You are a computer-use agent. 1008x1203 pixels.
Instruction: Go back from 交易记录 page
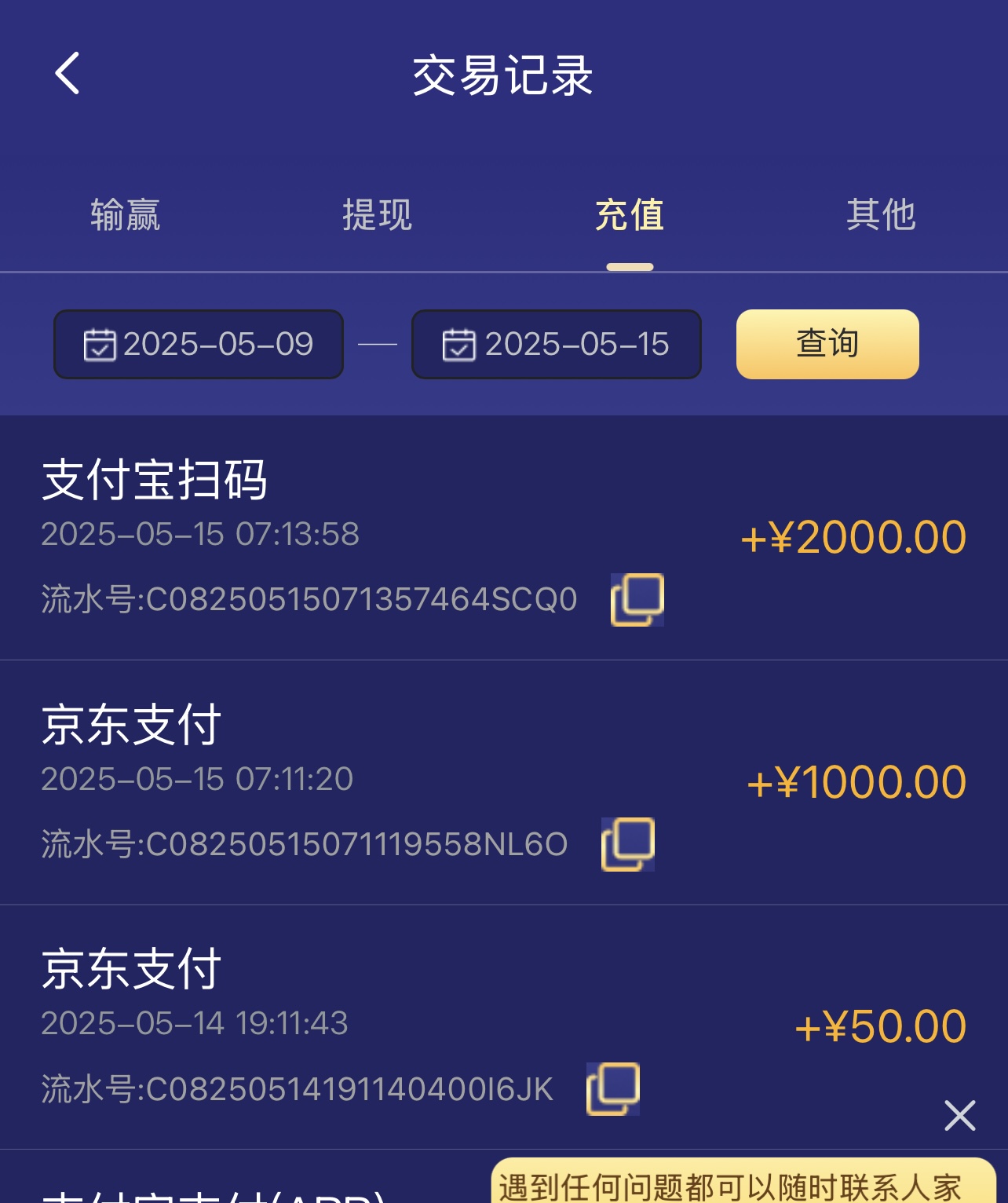tap(68, 74)
